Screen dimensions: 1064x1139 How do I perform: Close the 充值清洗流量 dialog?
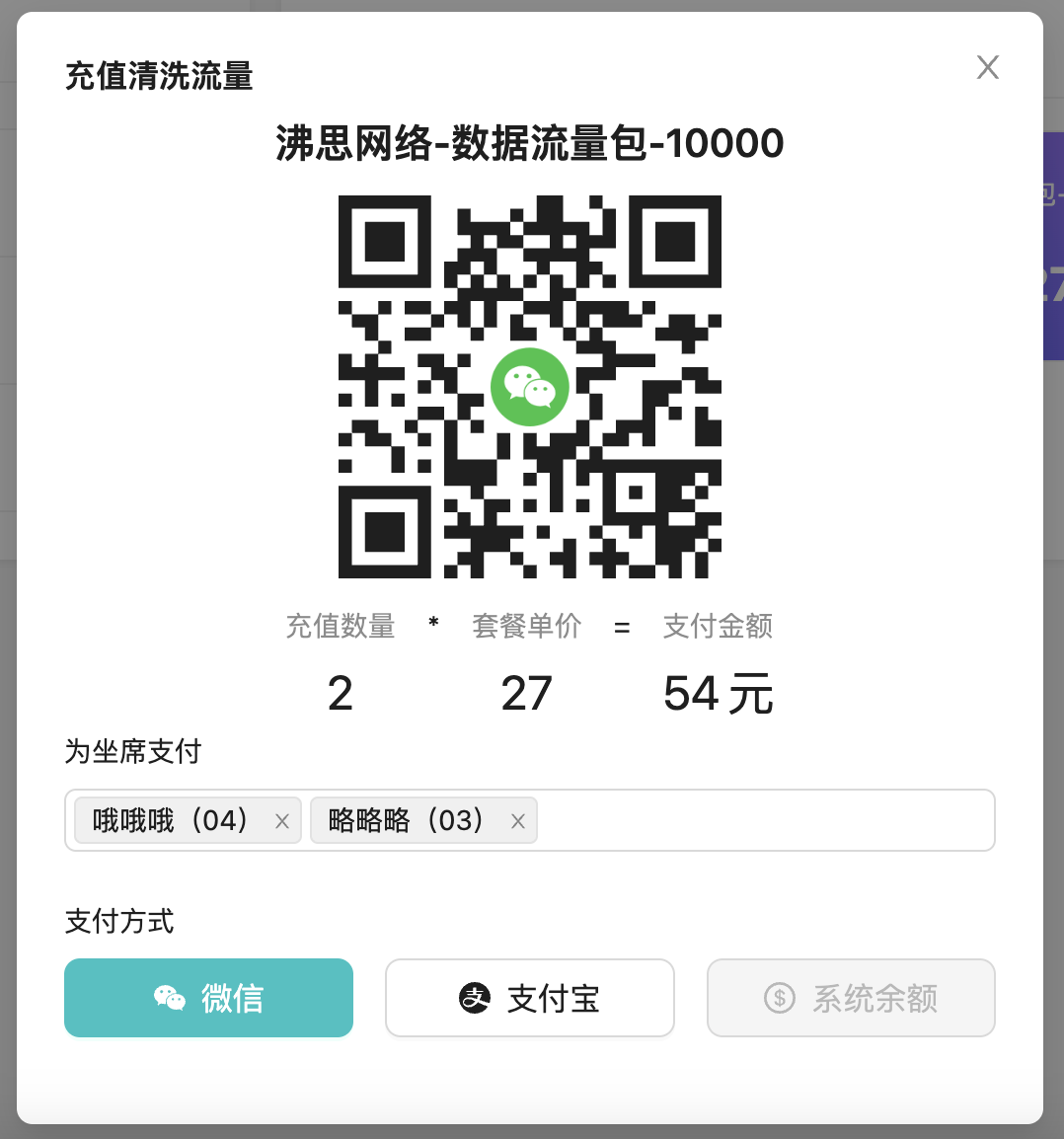[x=987, y=67]
